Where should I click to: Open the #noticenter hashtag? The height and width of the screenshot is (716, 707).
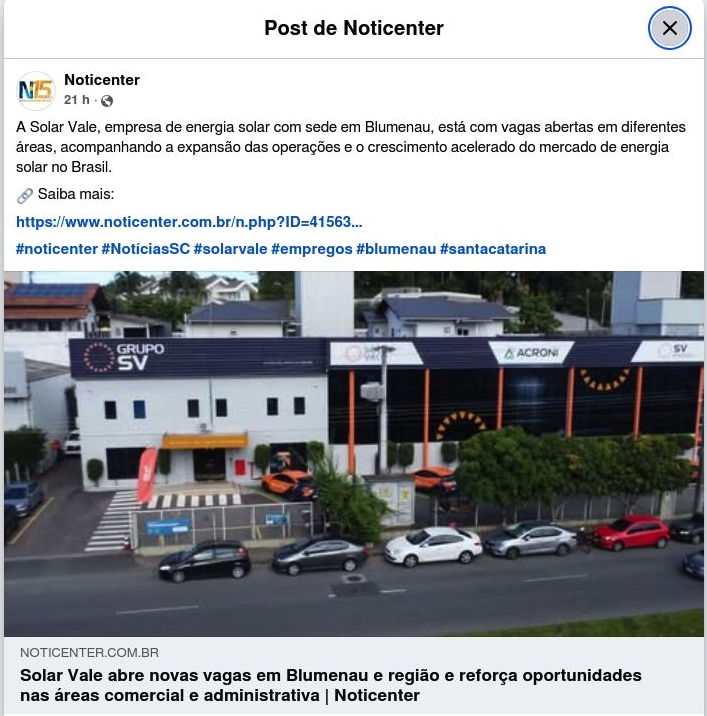56,249
